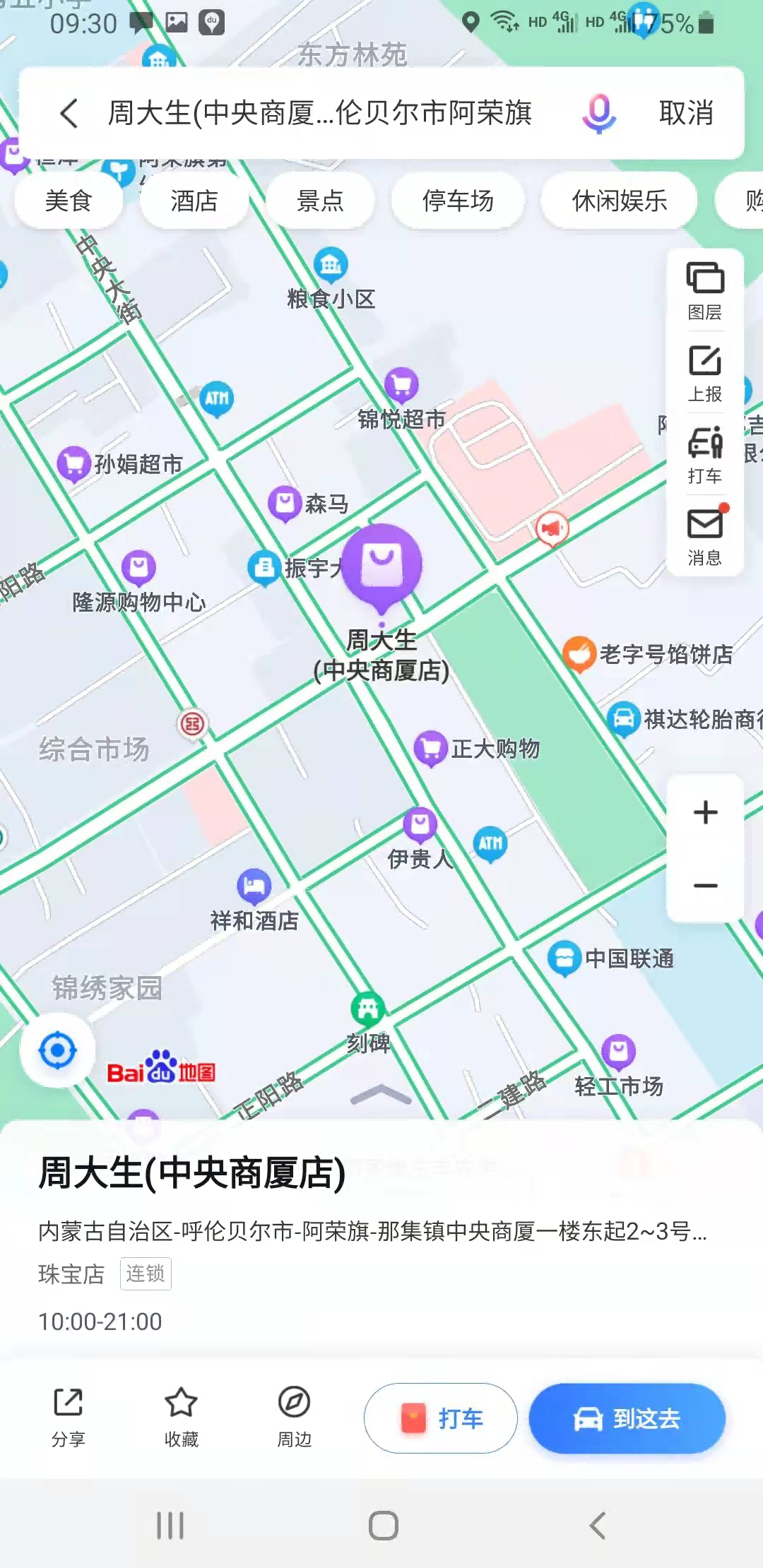Screen dimensions: 763x1568
Task: Open the 图层 map layers option
Action: click(704, 291)
